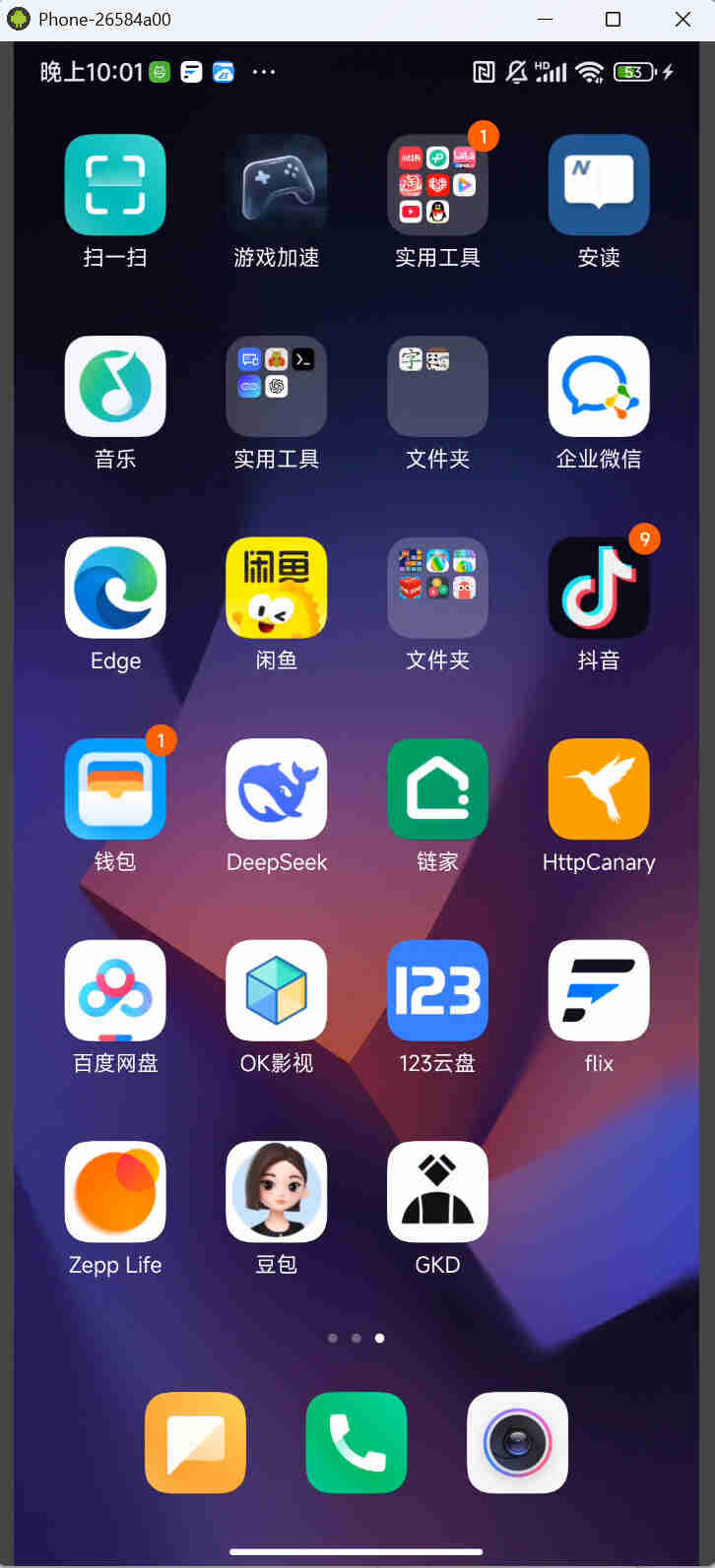This screenshot has width=715, height=1568.
Task: Open 百度网盘 cloud storage
Action: click(x=115, y=990)
